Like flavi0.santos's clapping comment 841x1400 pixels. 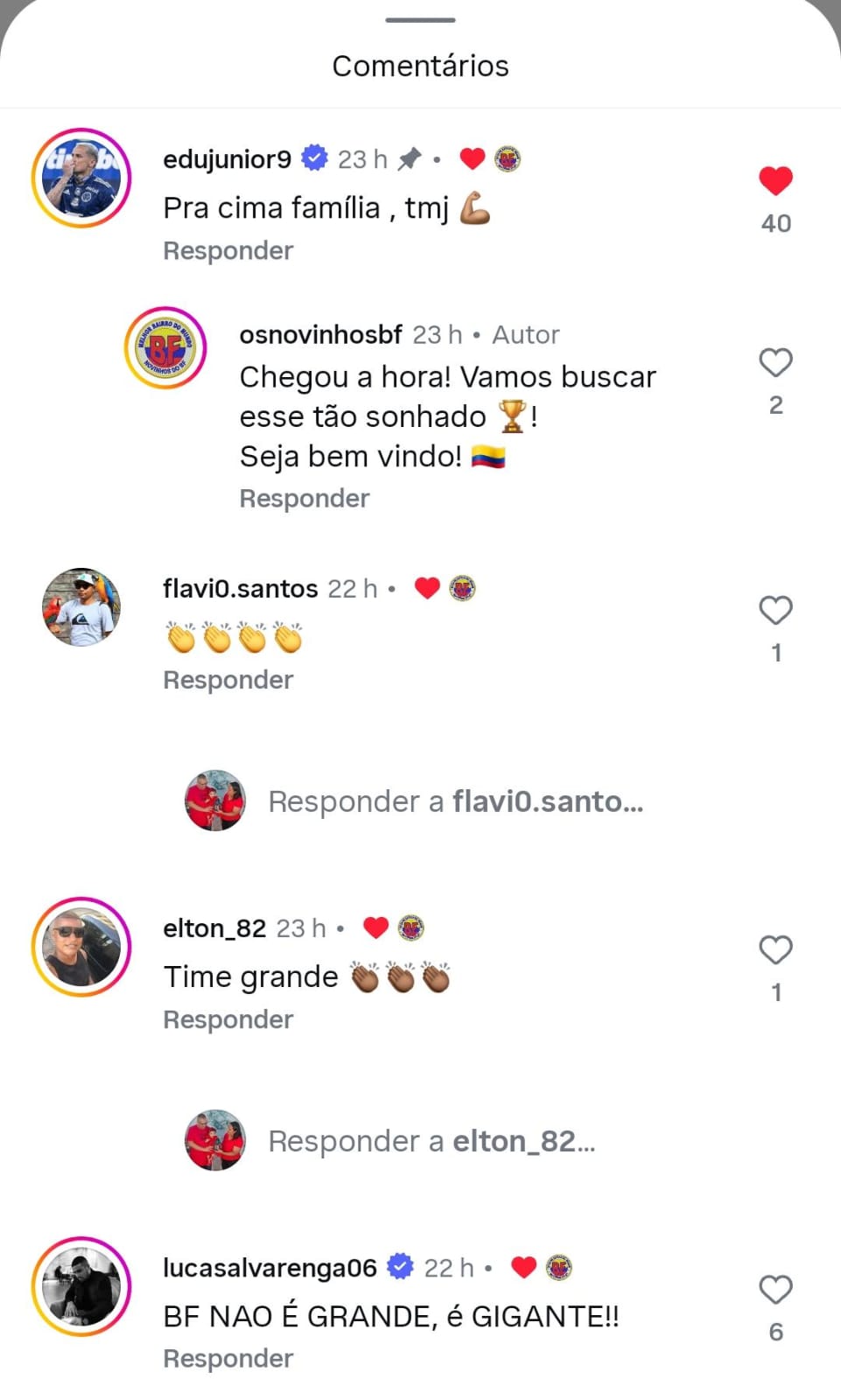click(x=775, y=611)
